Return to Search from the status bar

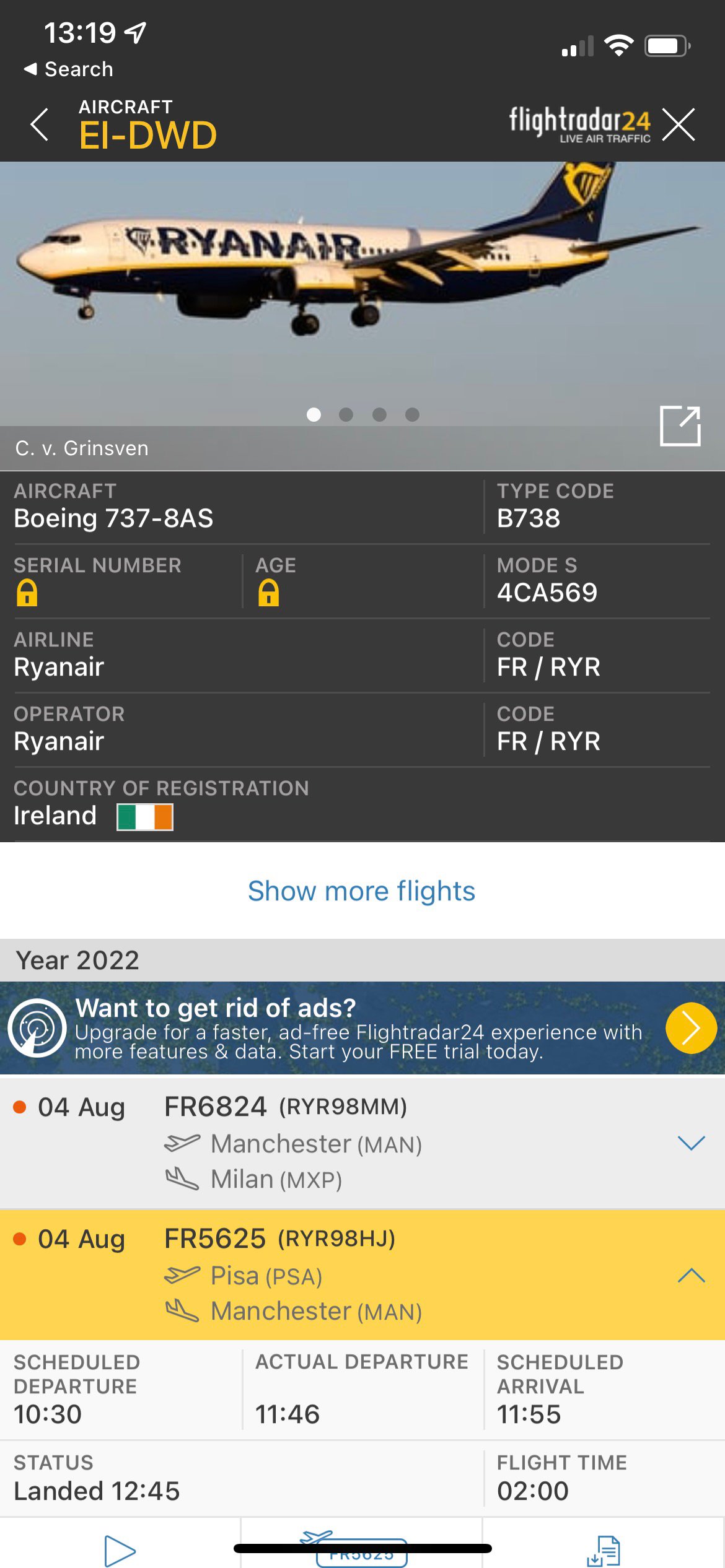point(68,69)
